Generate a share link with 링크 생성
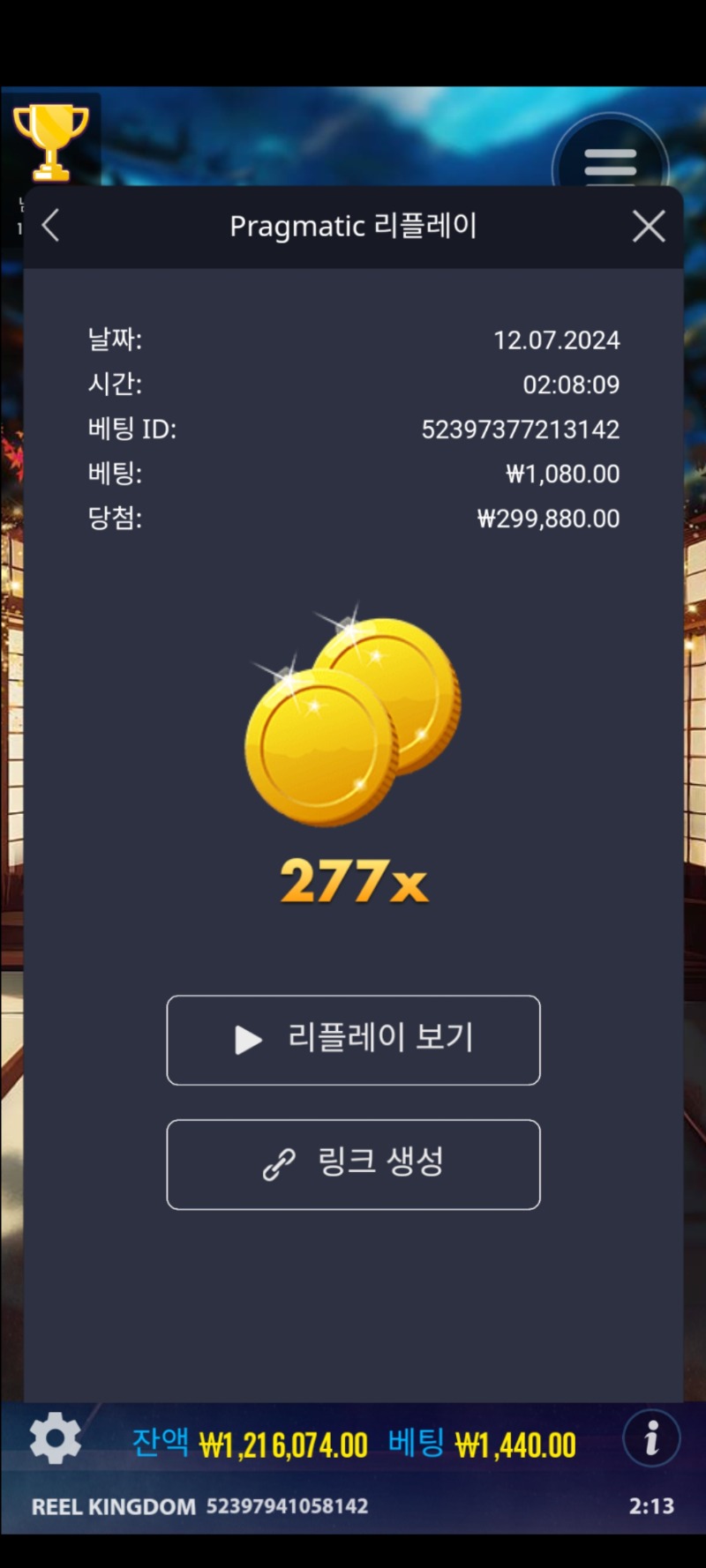The height and width of the screenshot is (1568, 706). (353, 1164)
